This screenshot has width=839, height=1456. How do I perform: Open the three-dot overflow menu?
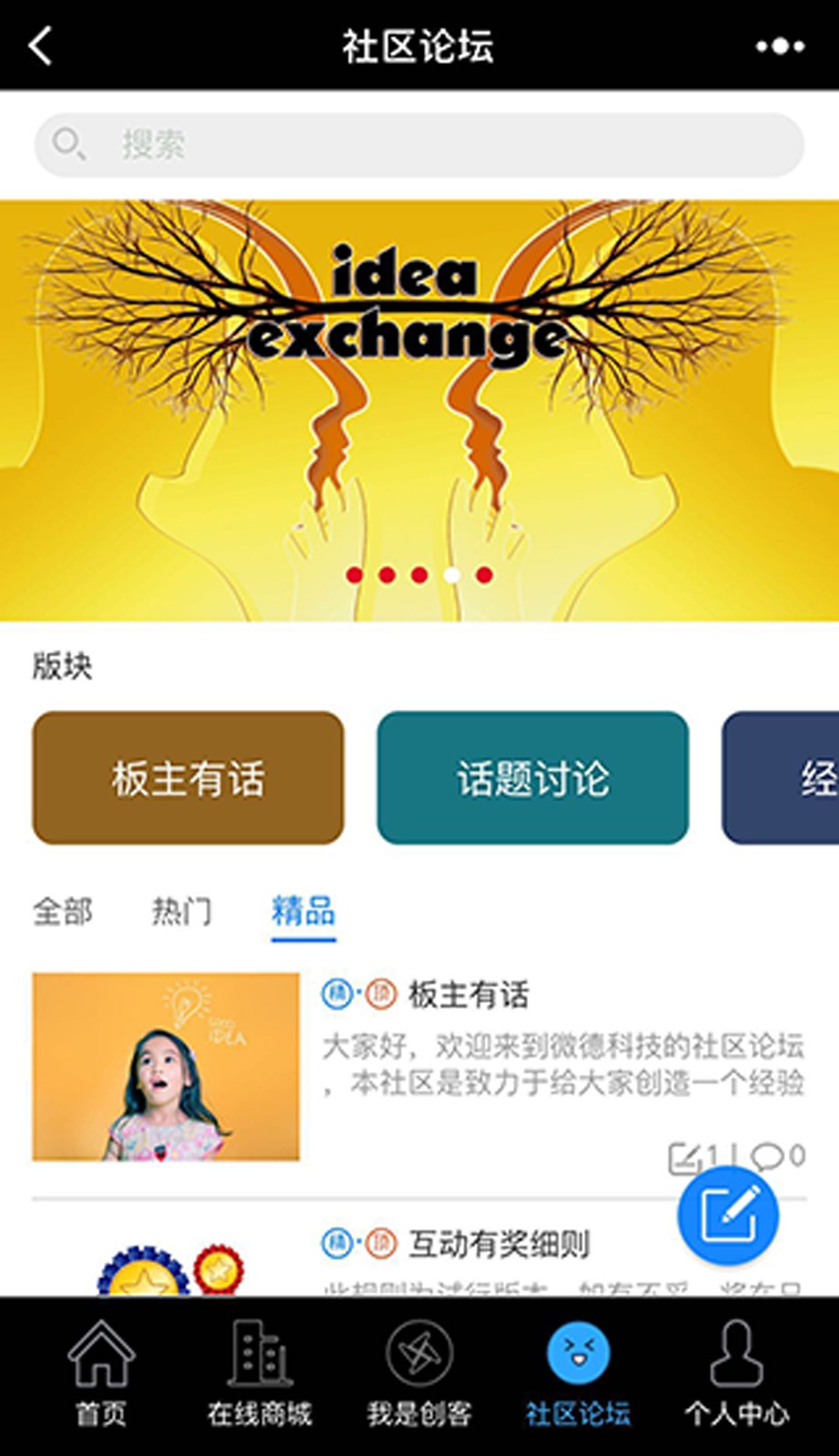point(780,45)
